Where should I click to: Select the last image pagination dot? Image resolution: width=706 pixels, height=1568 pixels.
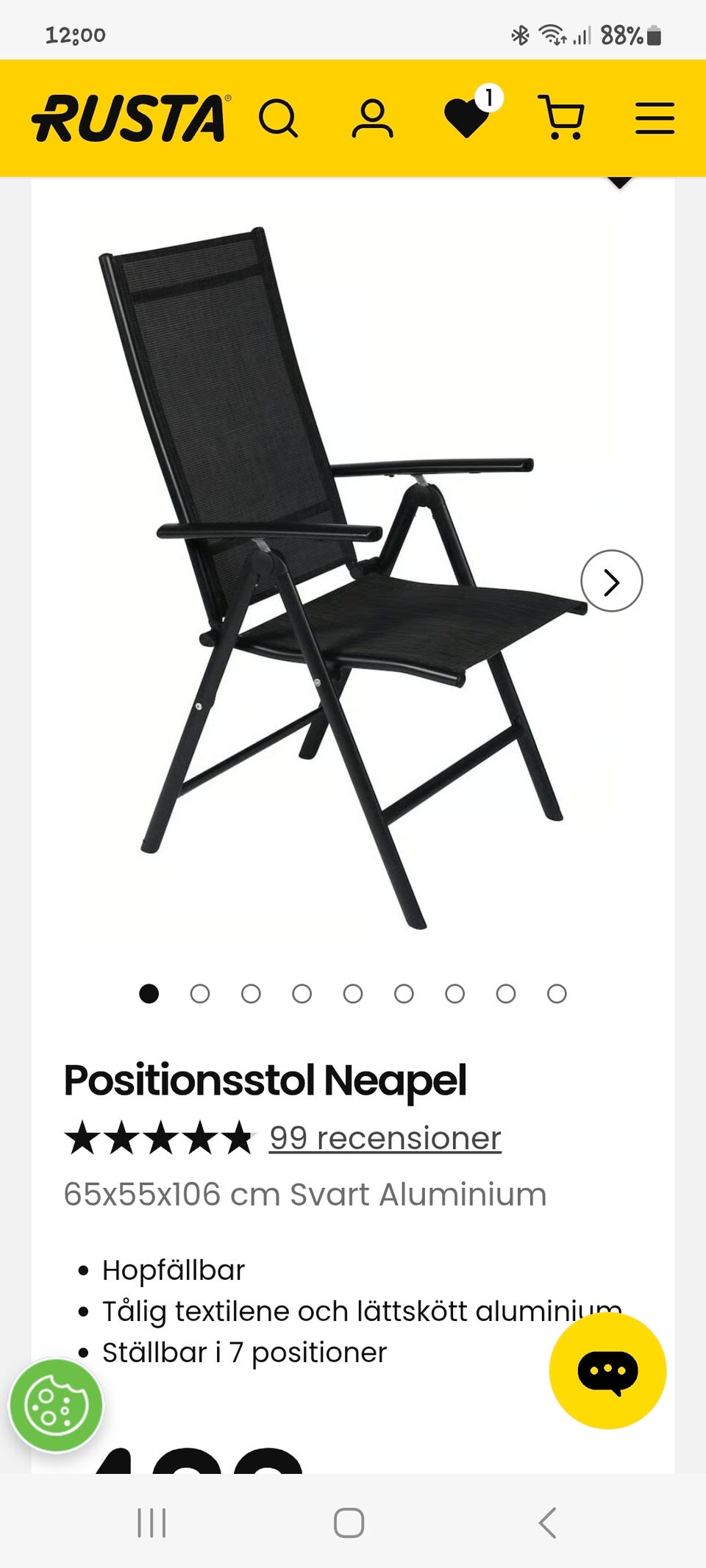(557, 994)
